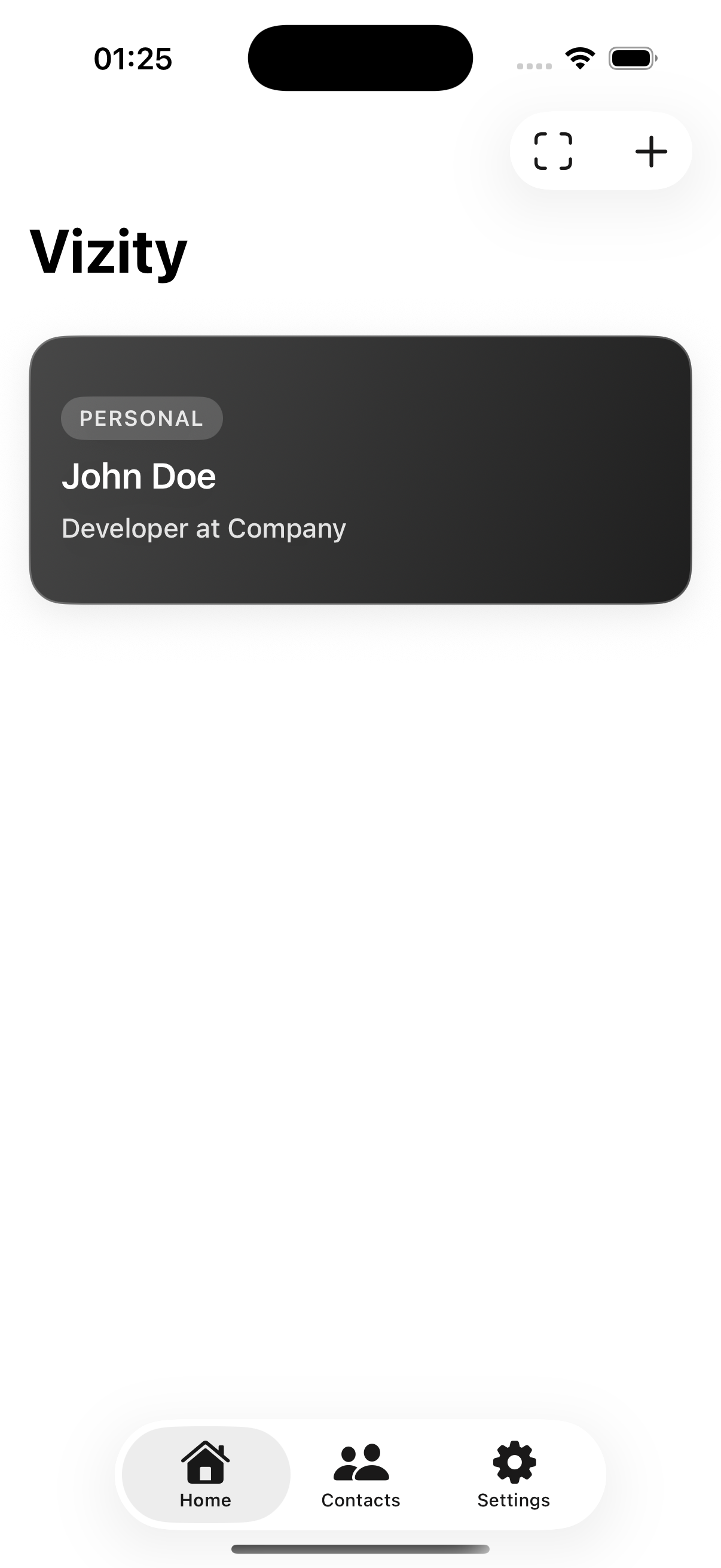Tap the 'Developer at Company' subtitle
721x1568 pixels.
pyautogui.click(x=203, y=529)
